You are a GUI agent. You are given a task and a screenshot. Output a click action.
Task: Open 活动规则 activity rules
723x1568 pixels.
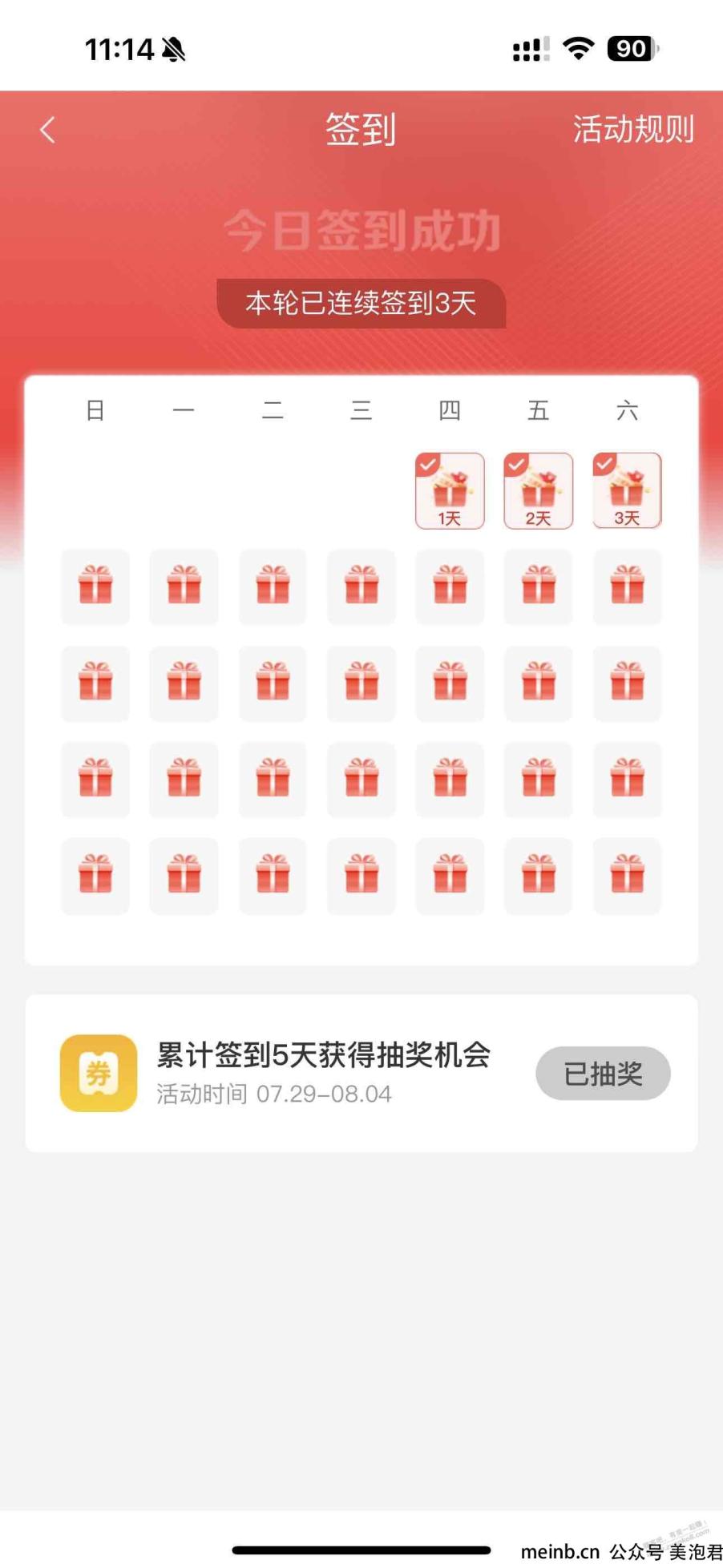(633, 129)
